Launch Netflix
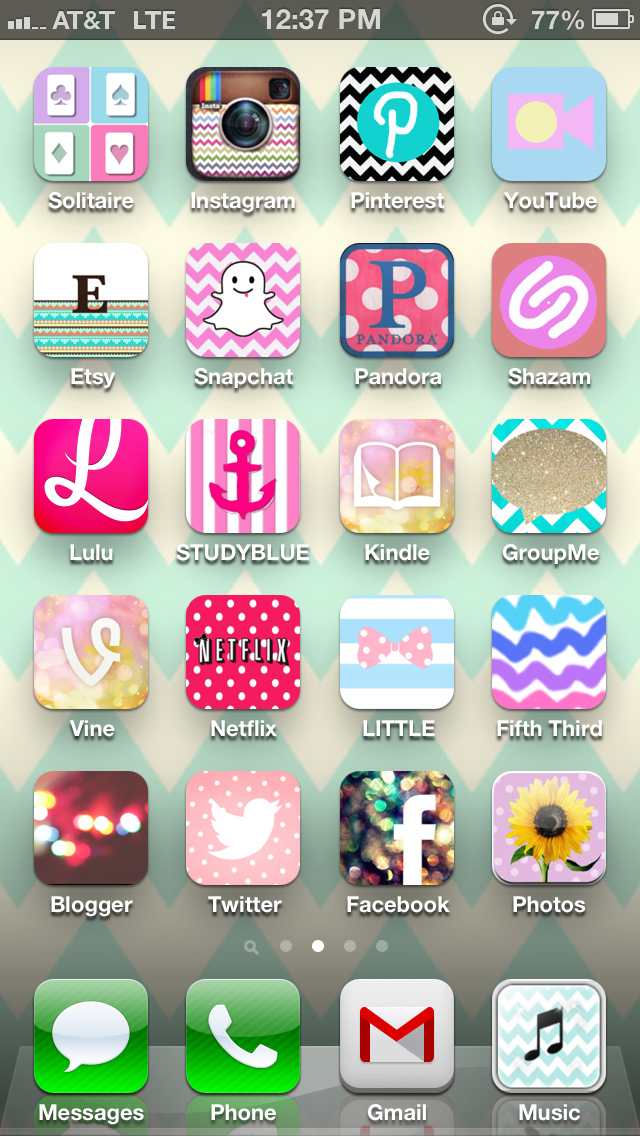 243,652
